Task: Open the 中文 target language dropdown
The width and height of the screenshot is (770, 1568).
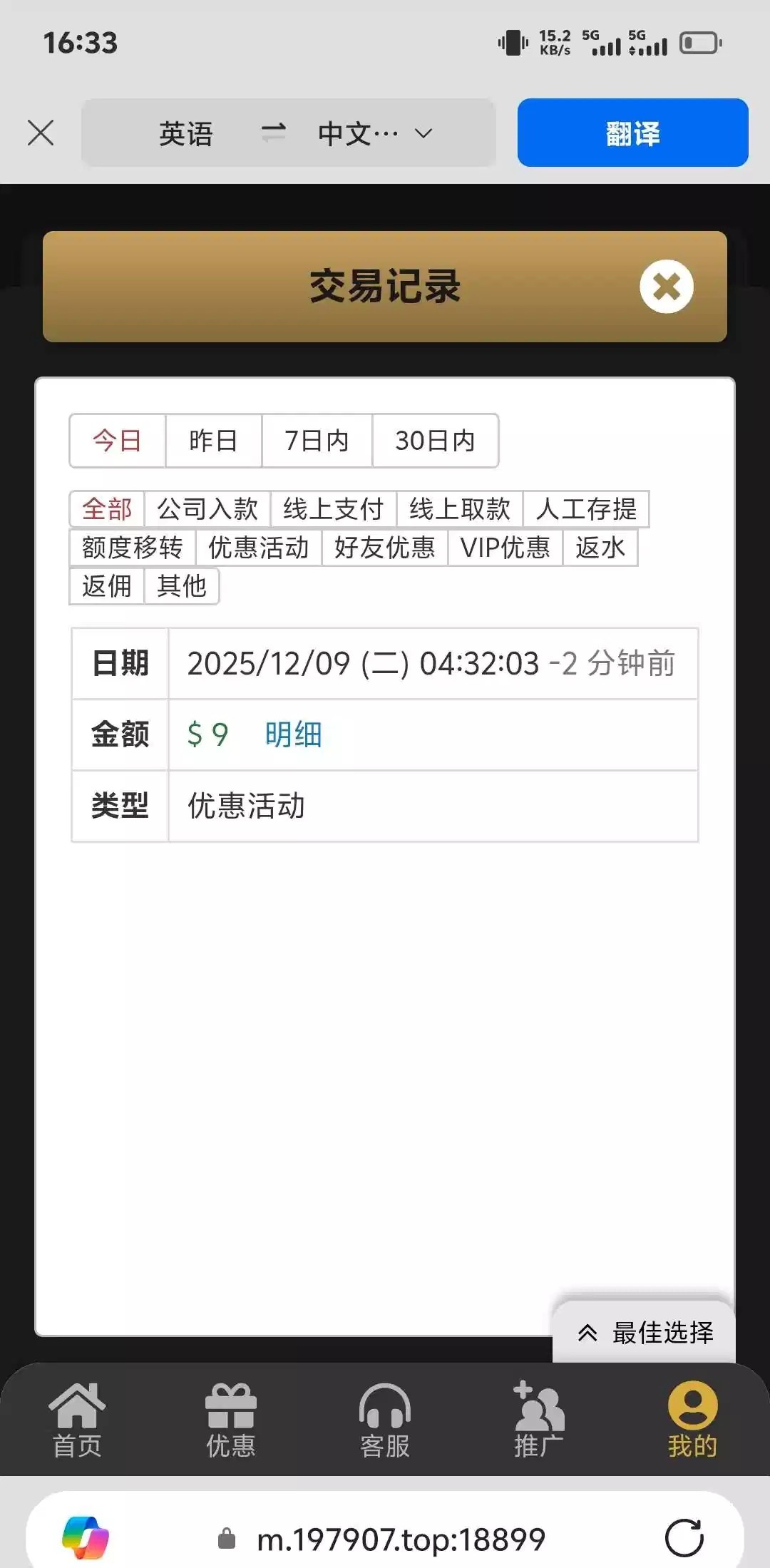Action: coord(375,133)
